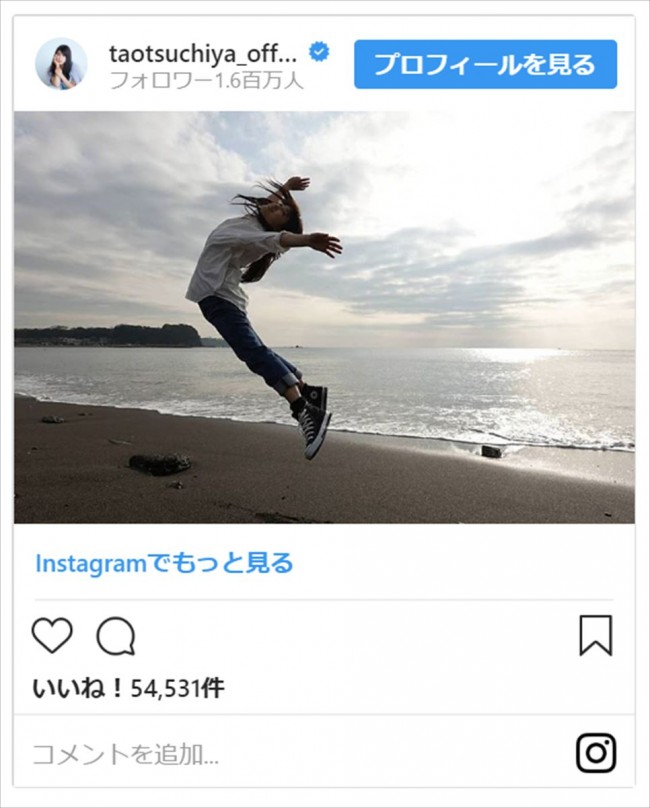The height and width of the screenshot is (808, 650).
Task: Open the taotsuchiya profile avatar
Action: 61,64
